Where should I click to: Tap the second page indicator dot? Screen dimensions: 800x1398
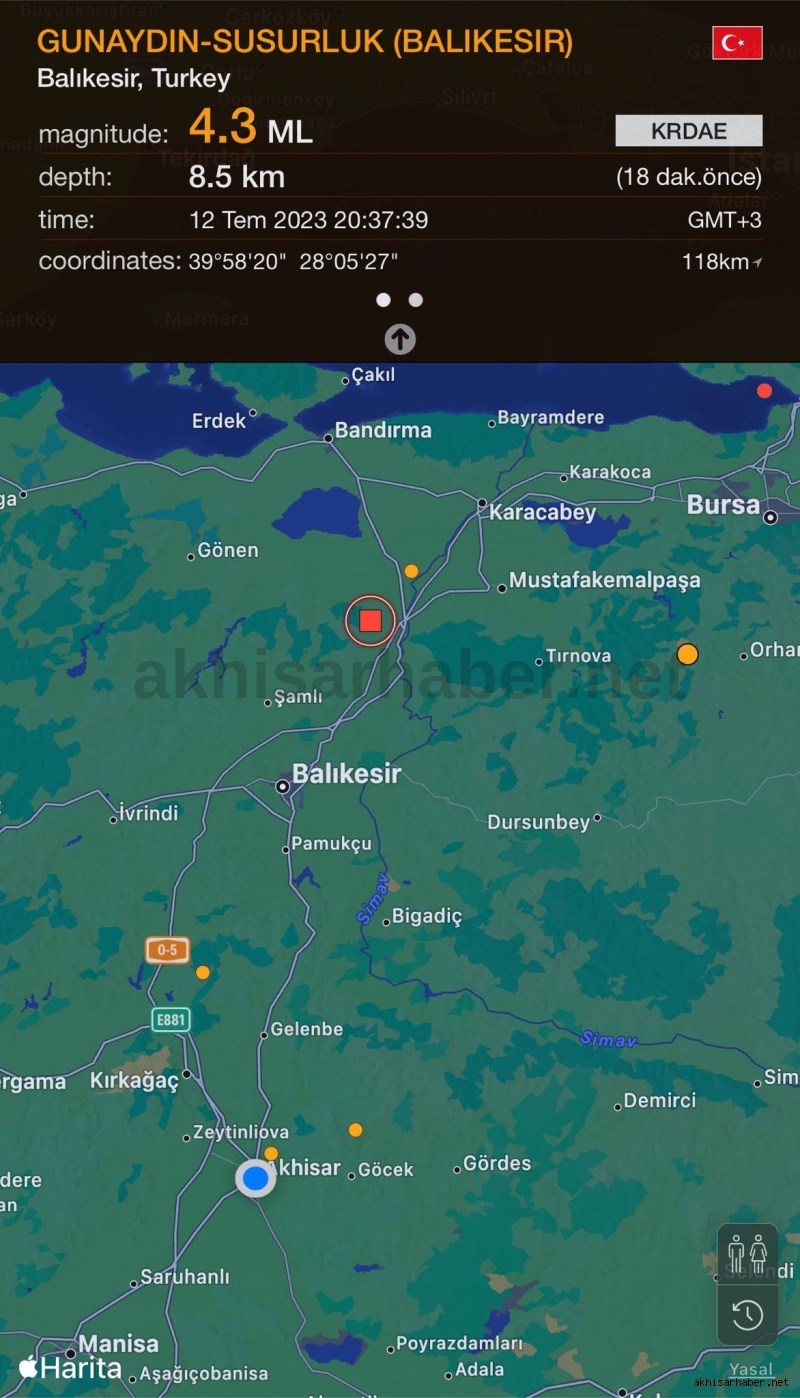coord(416,300)
